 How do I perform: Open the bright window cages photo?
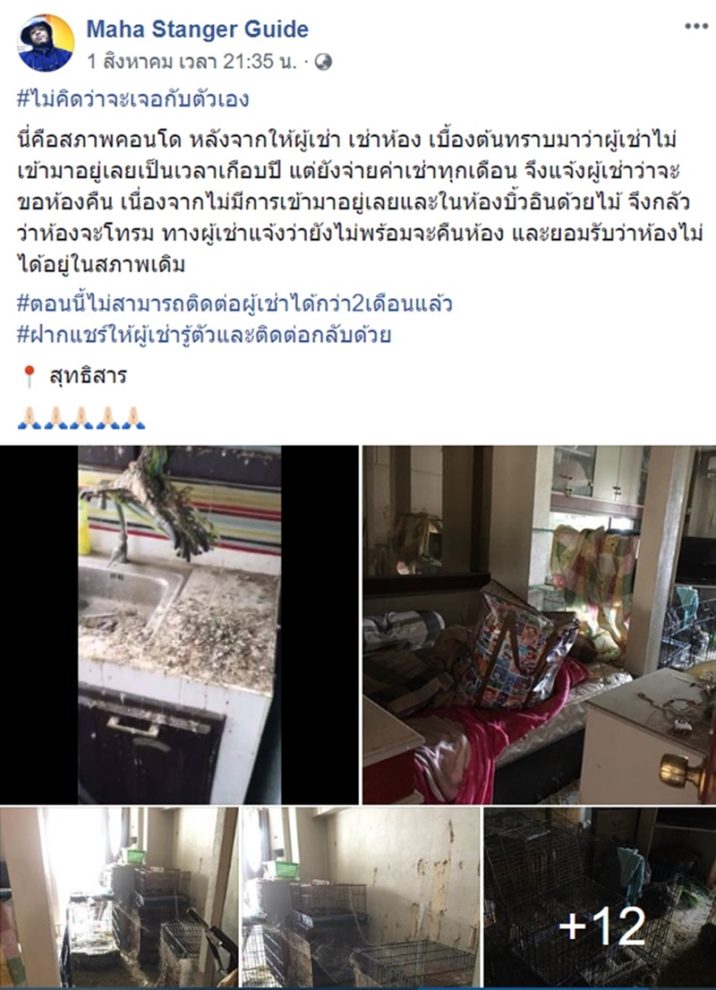pyautogui.click(x=119, y=897)
